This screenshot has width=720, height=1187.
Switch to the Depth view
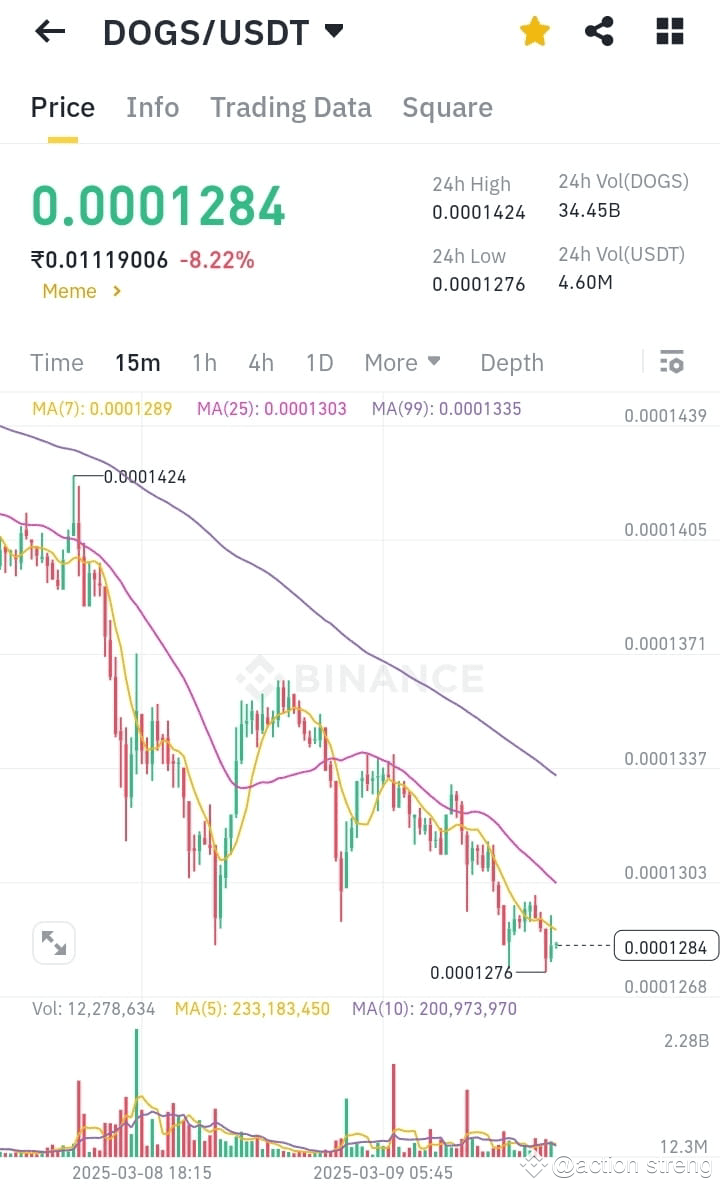click(x=511, y=362)
